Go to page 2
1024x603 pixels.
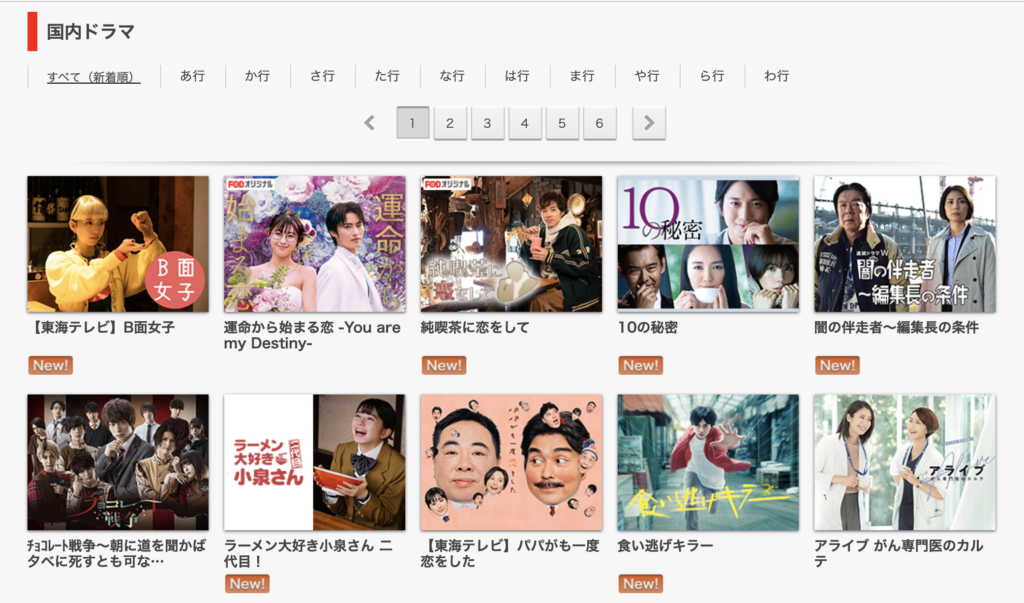pos(450,123)
